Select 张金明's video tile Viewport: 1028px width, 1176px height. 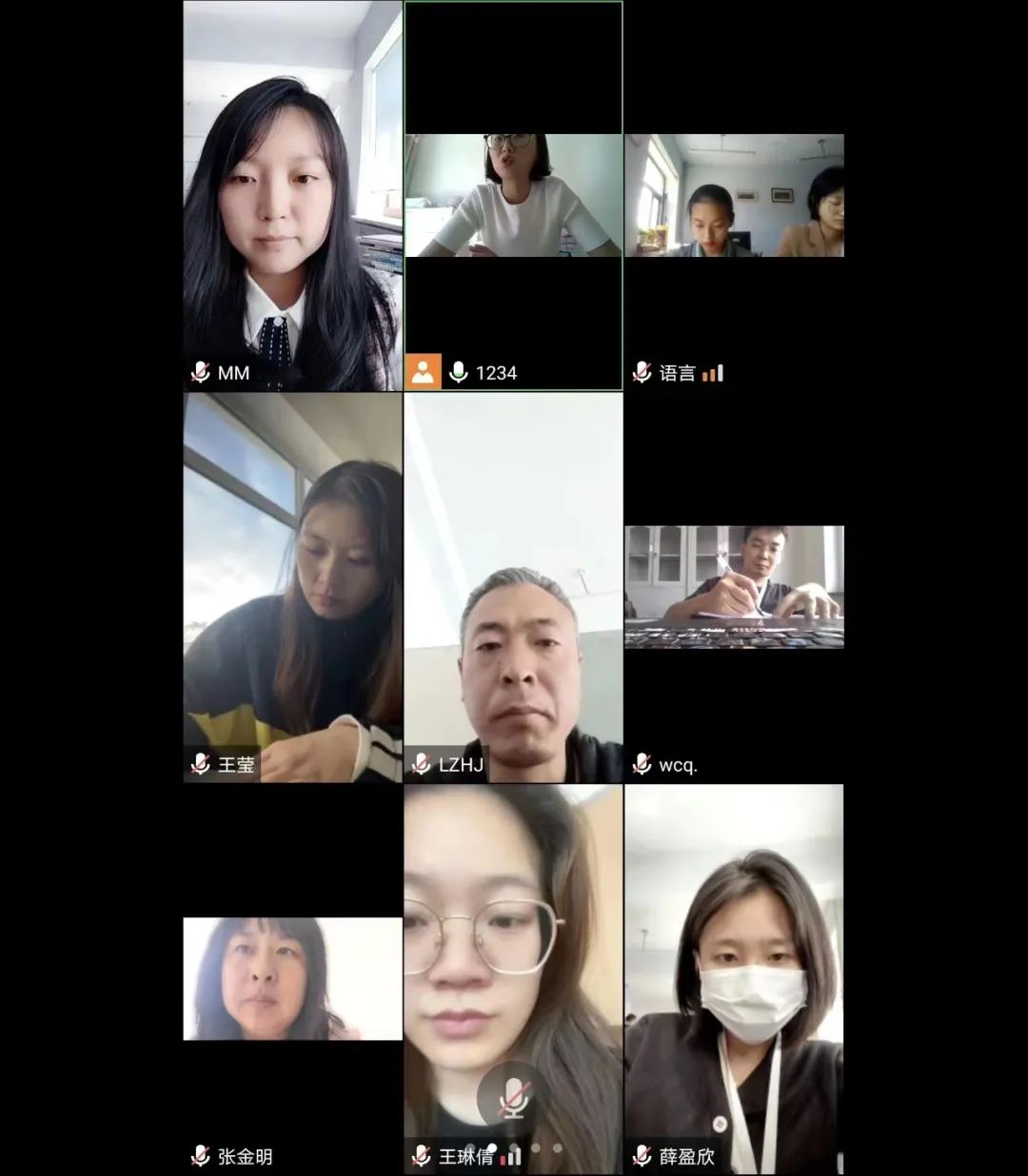(x=292, y=979)
